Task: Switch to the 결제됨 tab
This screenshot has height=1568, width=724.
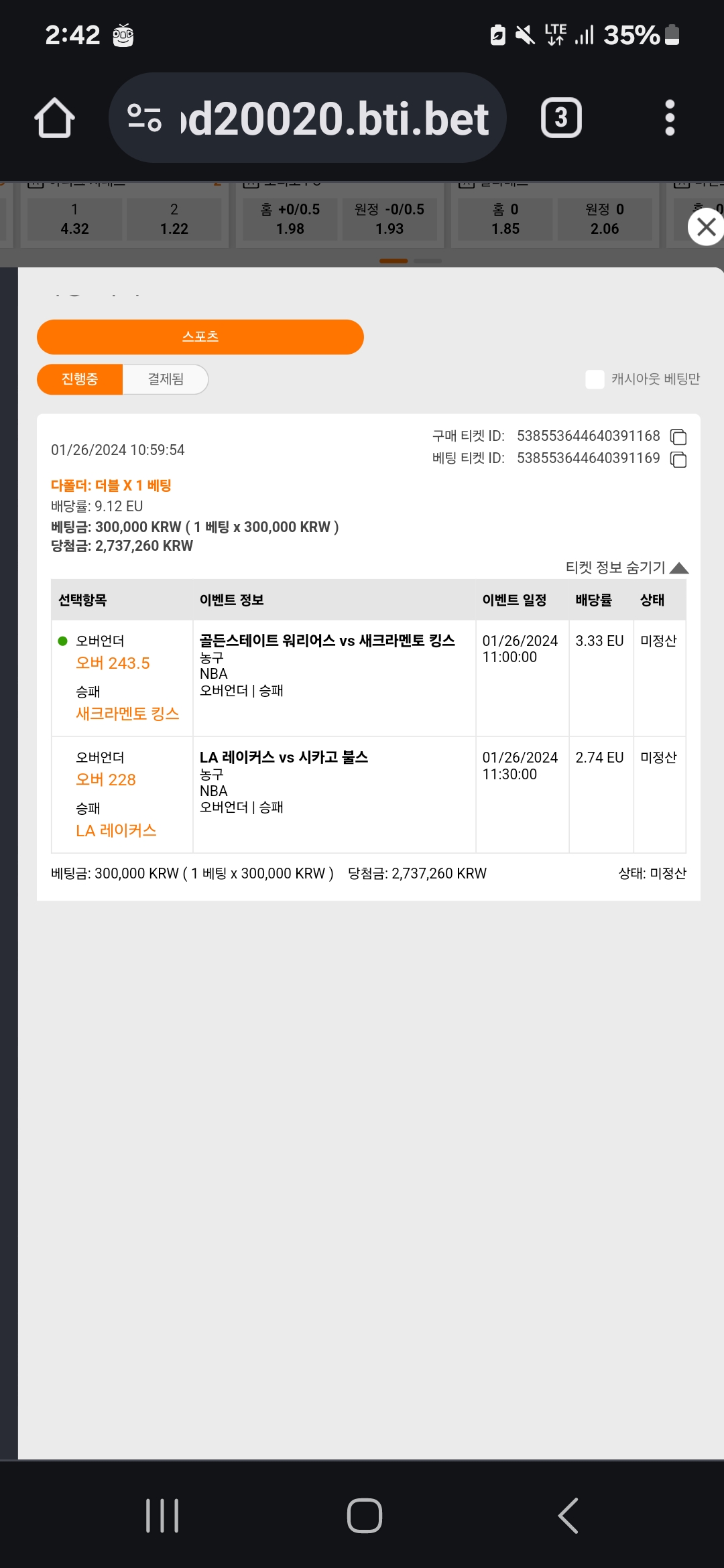Action: point(166,379)
